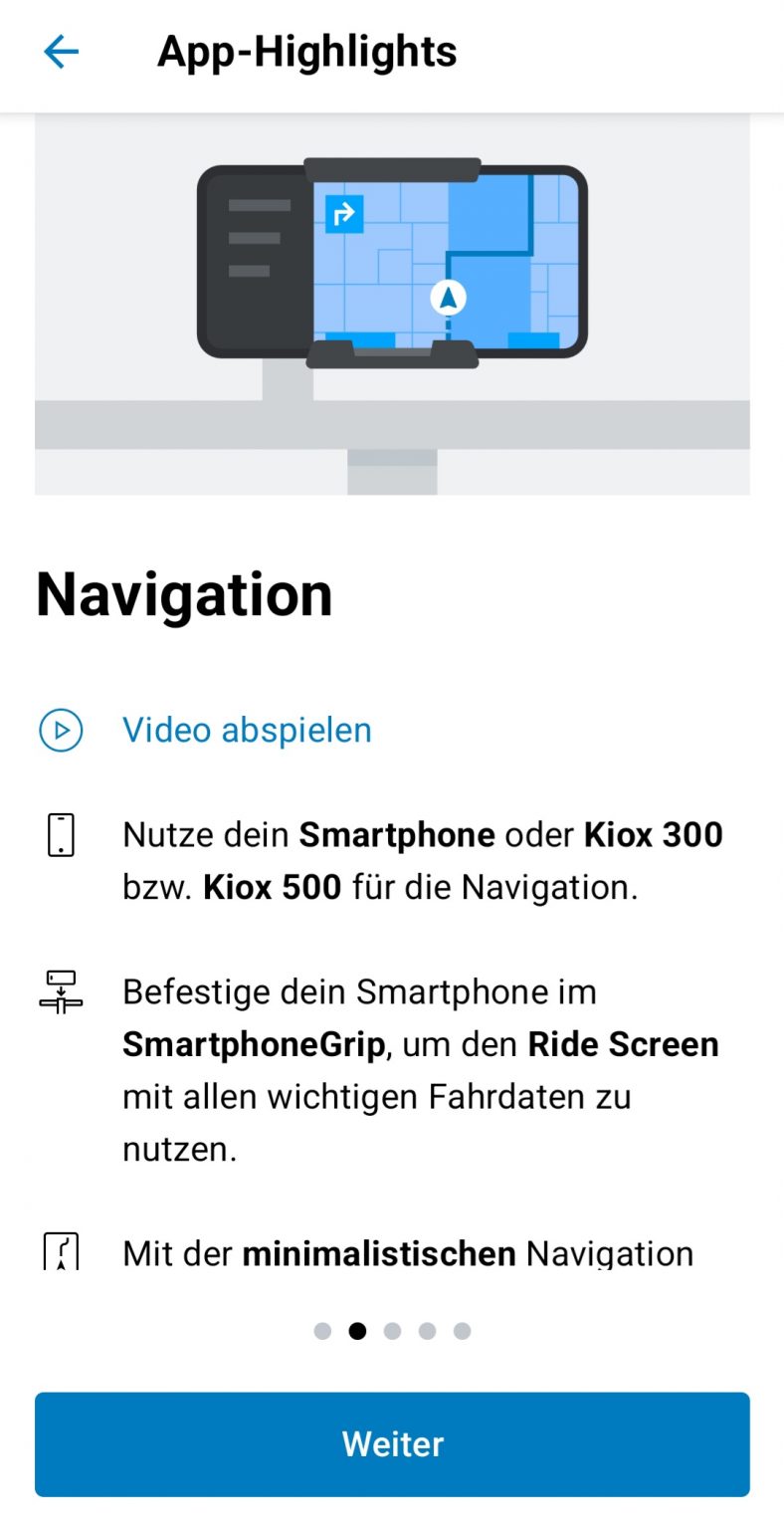Tap the back arrow beside App-Highlights
Screen dimensions: 784x1529
click(61, 51)
